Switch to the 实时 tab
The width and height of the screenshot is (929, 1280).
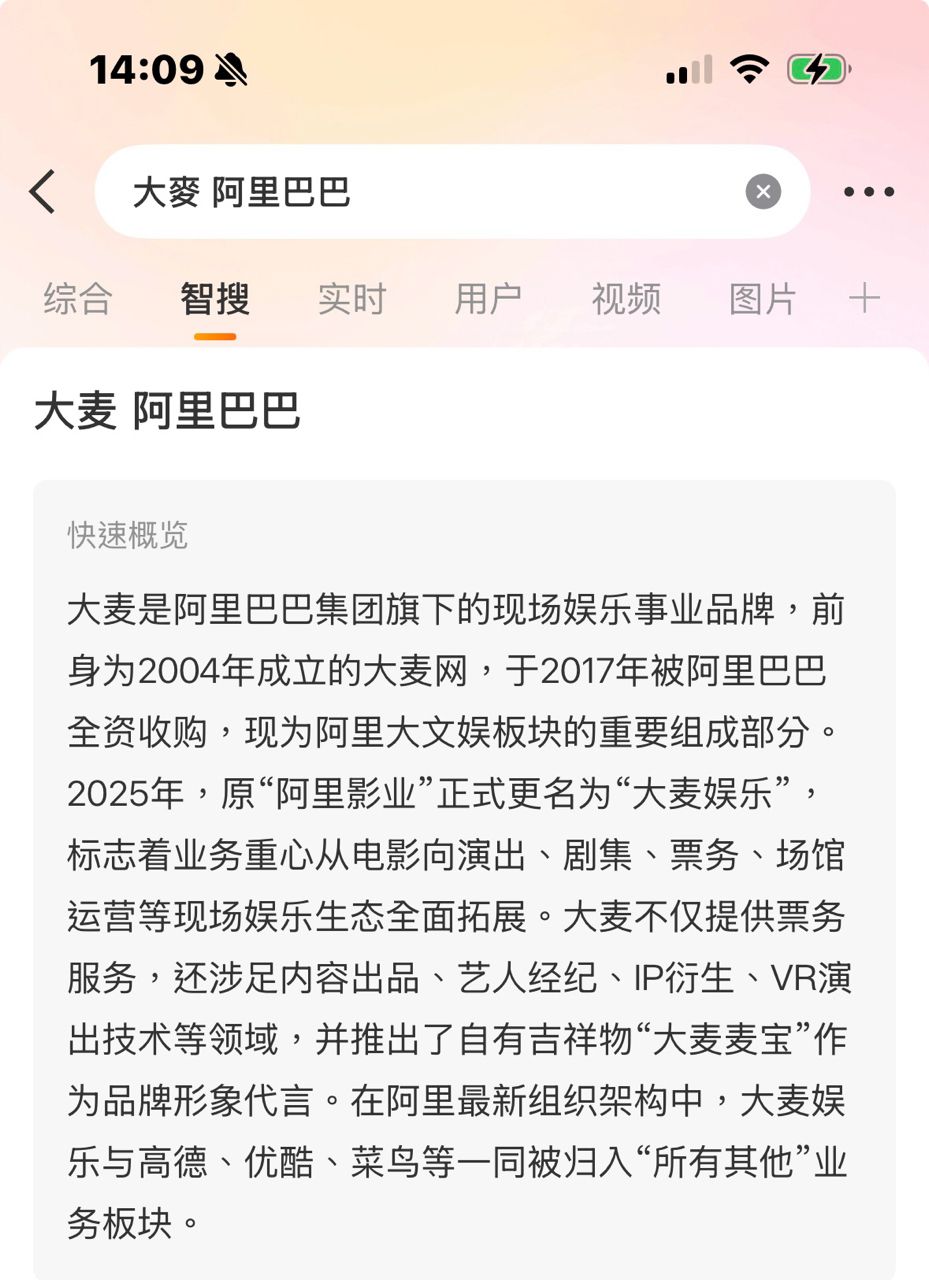coord(352,299)
